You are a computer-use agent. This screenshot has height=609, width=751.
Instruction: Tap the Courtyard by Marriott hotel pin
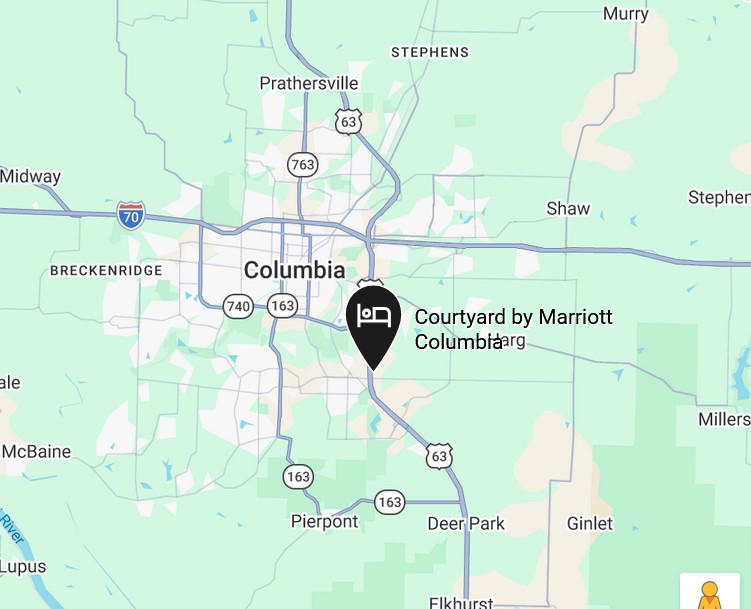(373, 319)
